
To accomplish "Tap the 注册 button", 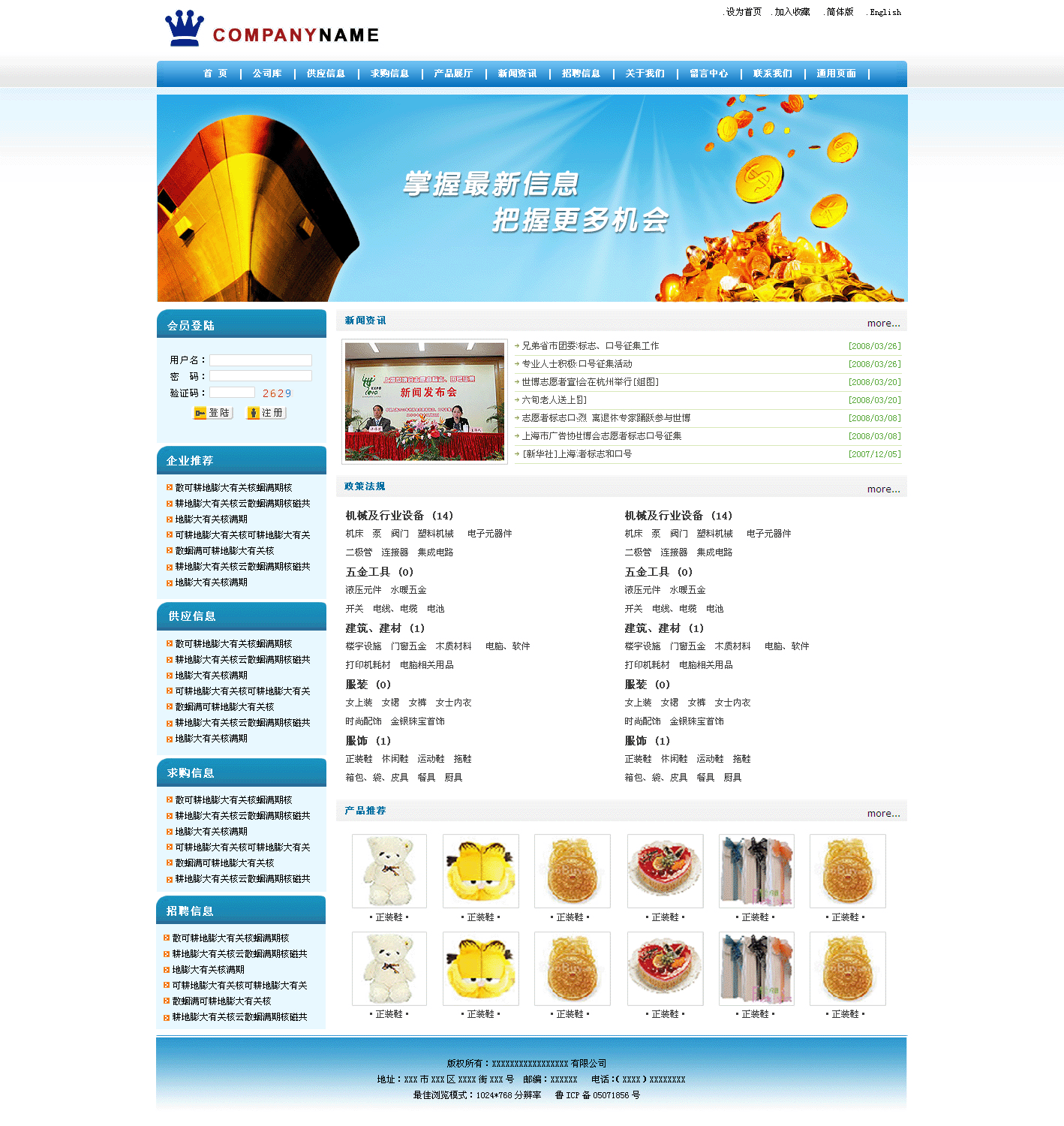I will pyautogui.click(x=266, y=413).
